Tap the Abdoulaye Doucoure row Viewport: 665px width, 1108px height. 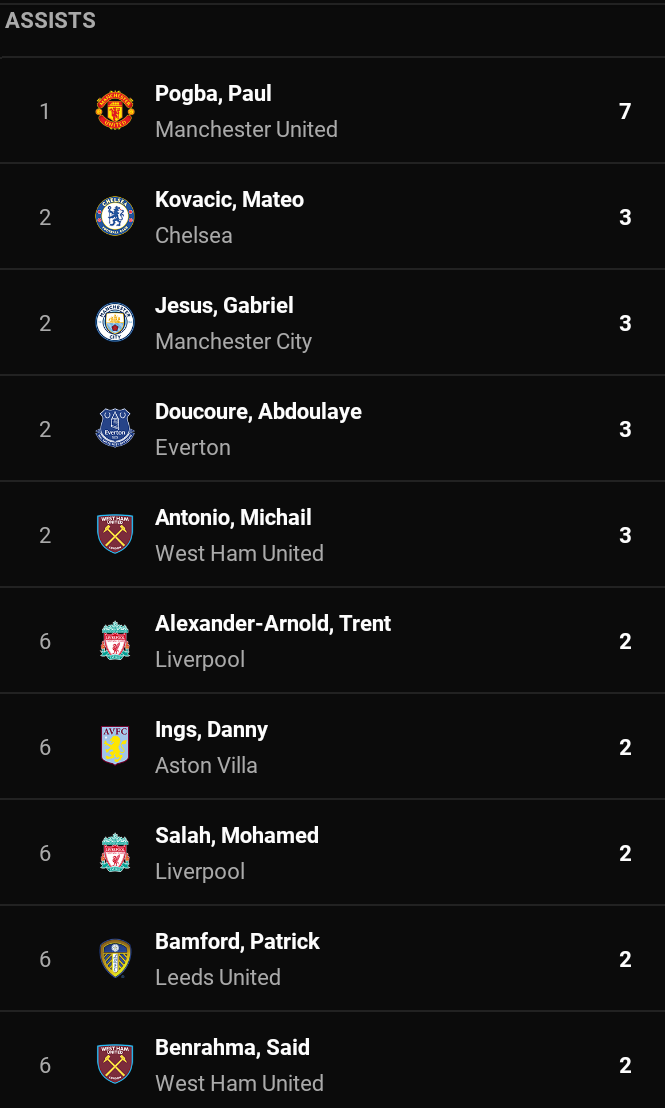(x=332, y=428)
